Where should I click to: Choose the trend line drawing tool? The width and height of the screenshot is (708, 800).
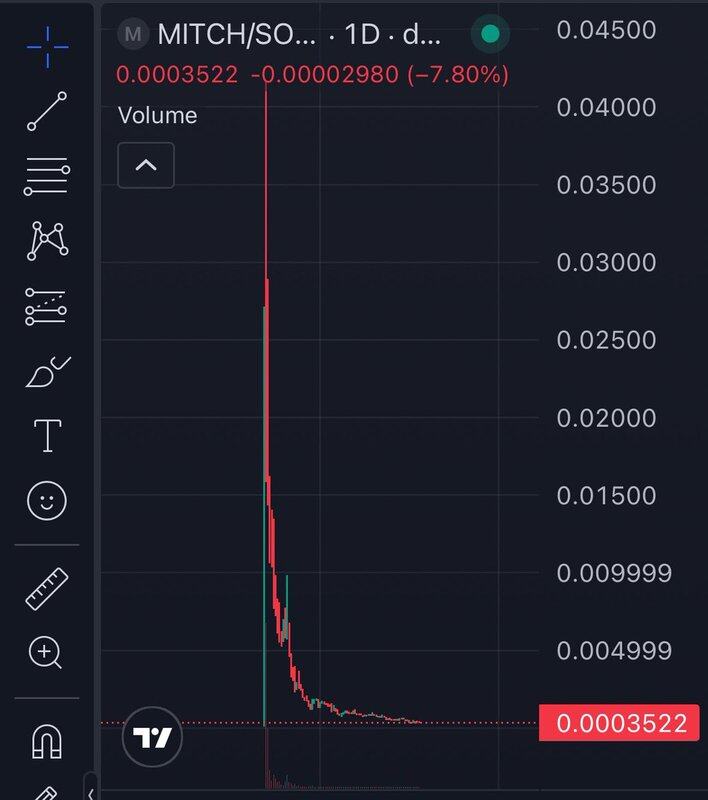point(47,111)
